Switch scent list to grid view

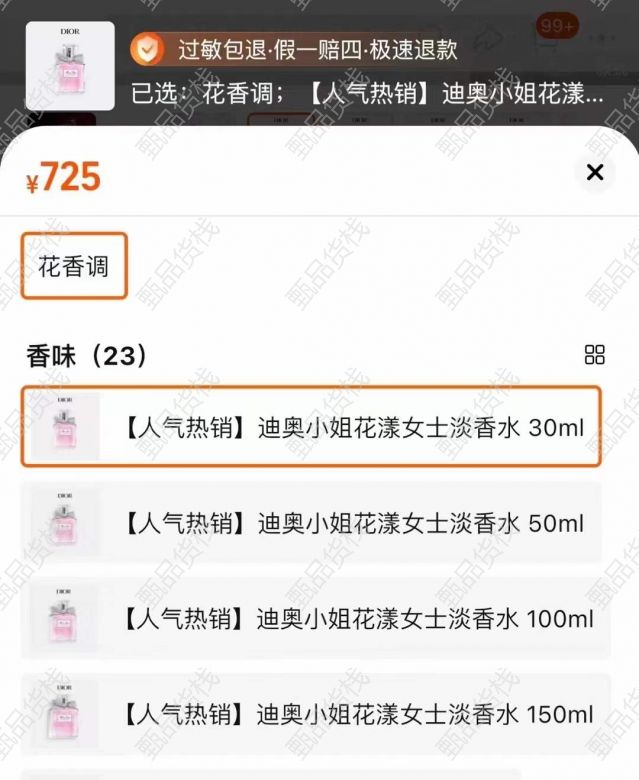pyautogui.click(x=595, y=355)
